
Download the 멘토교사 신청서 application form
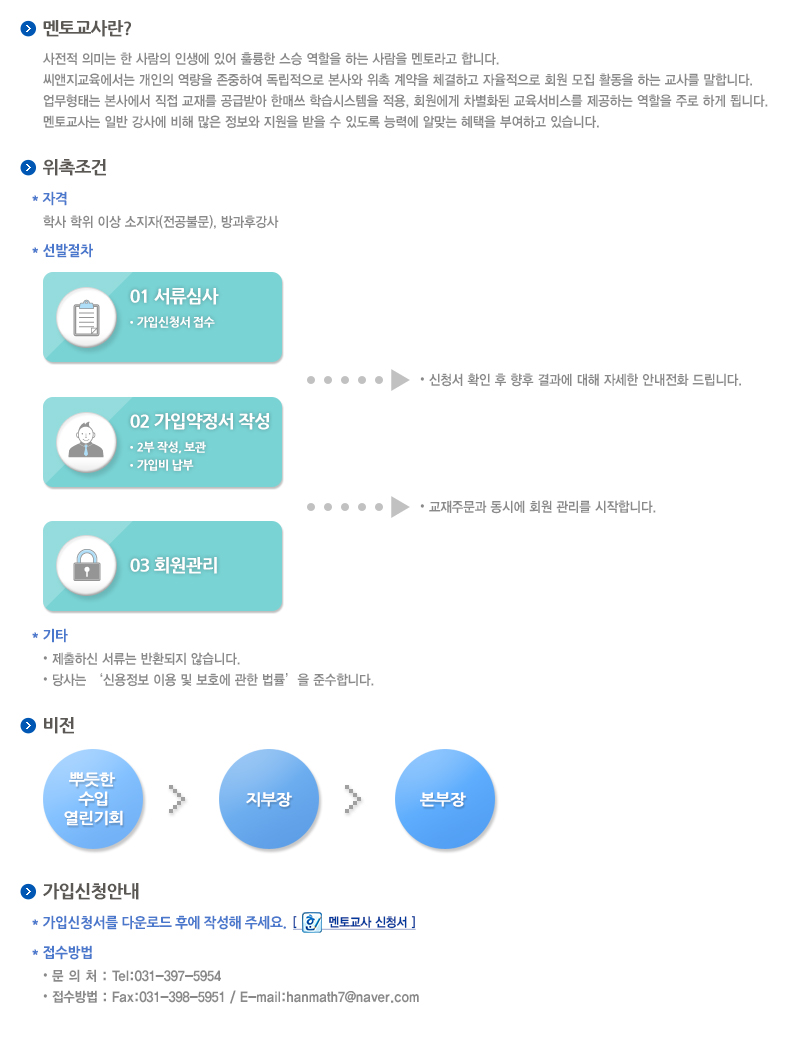[358, 922]
